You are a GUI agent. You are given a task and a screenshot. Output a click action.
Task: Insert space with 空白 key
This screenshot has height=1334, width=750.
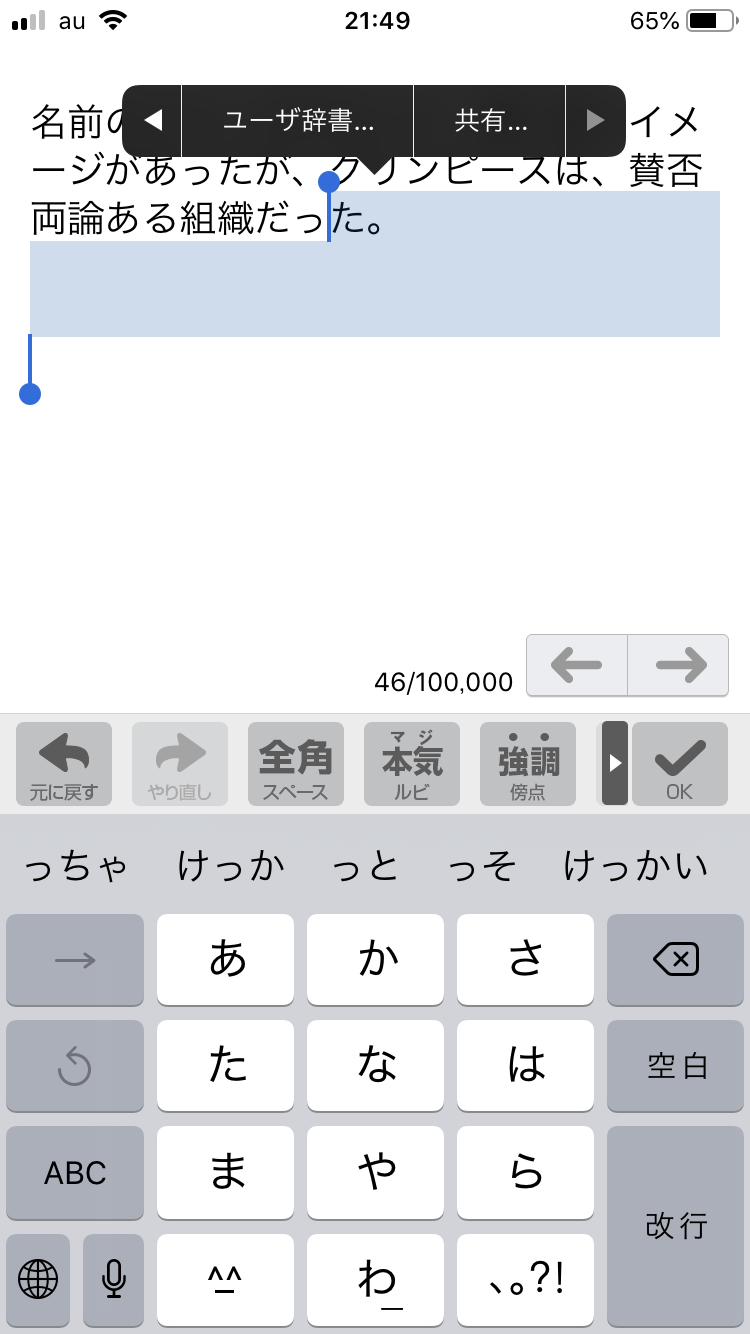point(676,1066)
